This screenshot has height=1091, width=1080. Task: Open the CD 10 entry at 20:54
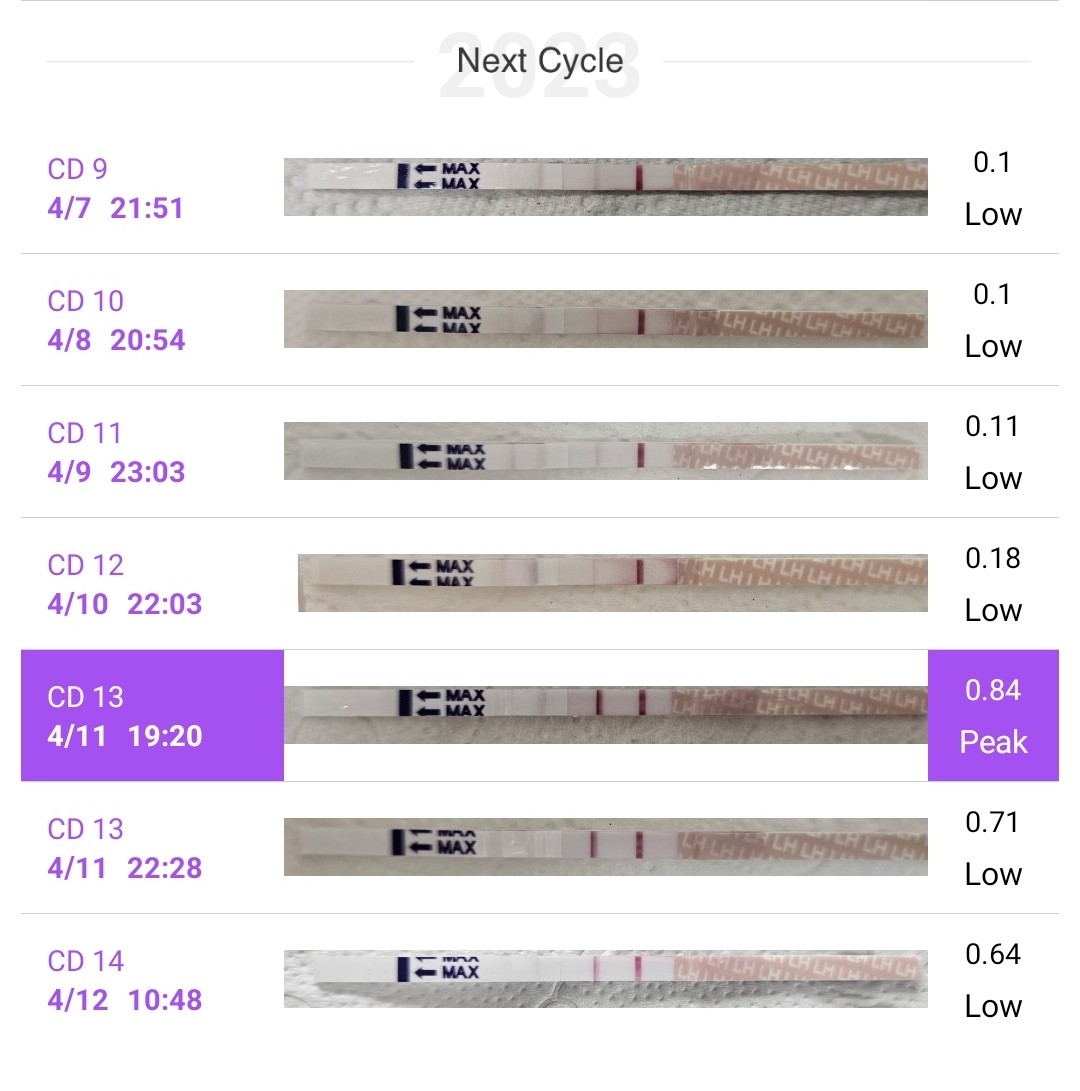[540, 319]
